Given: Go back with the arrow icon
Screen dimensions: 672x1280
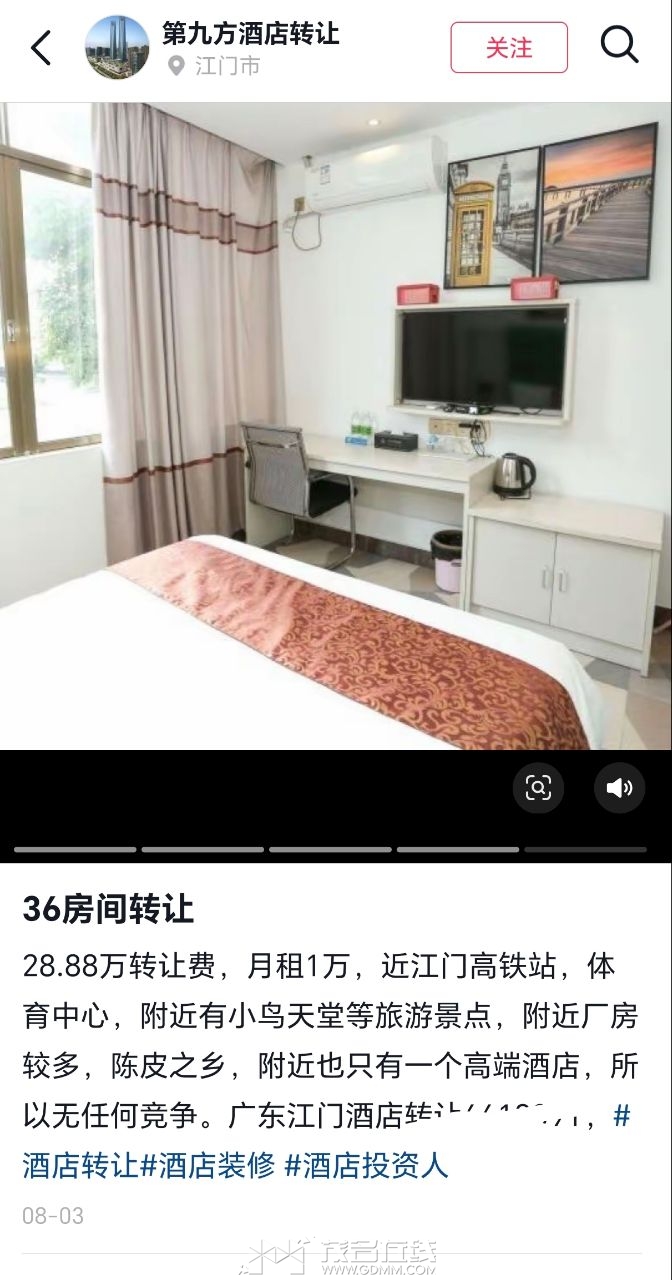Looking at the screenshot, I should coord(40,47).
